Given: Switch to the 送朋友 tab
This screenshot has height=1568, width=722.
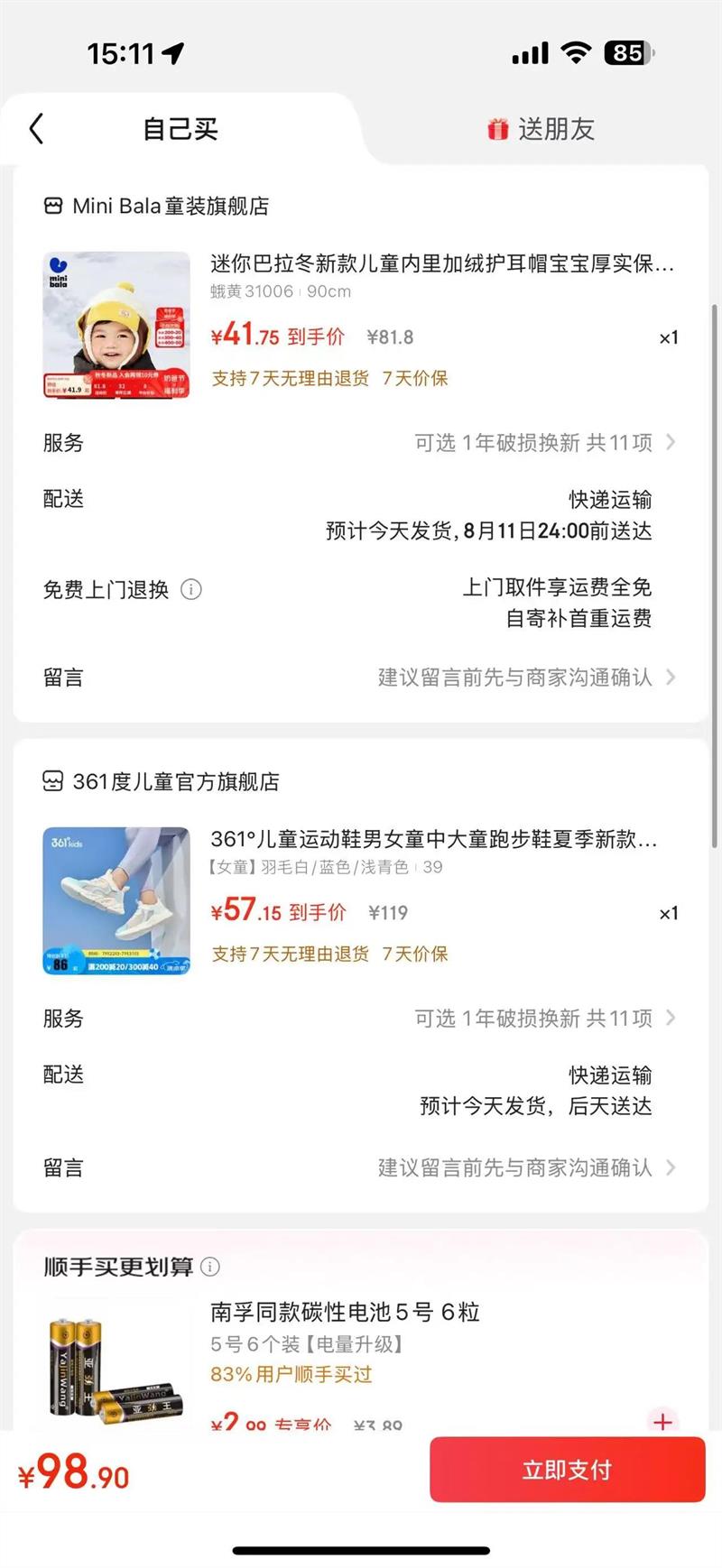Looking at the screenshot, I should tap(541, 129).
